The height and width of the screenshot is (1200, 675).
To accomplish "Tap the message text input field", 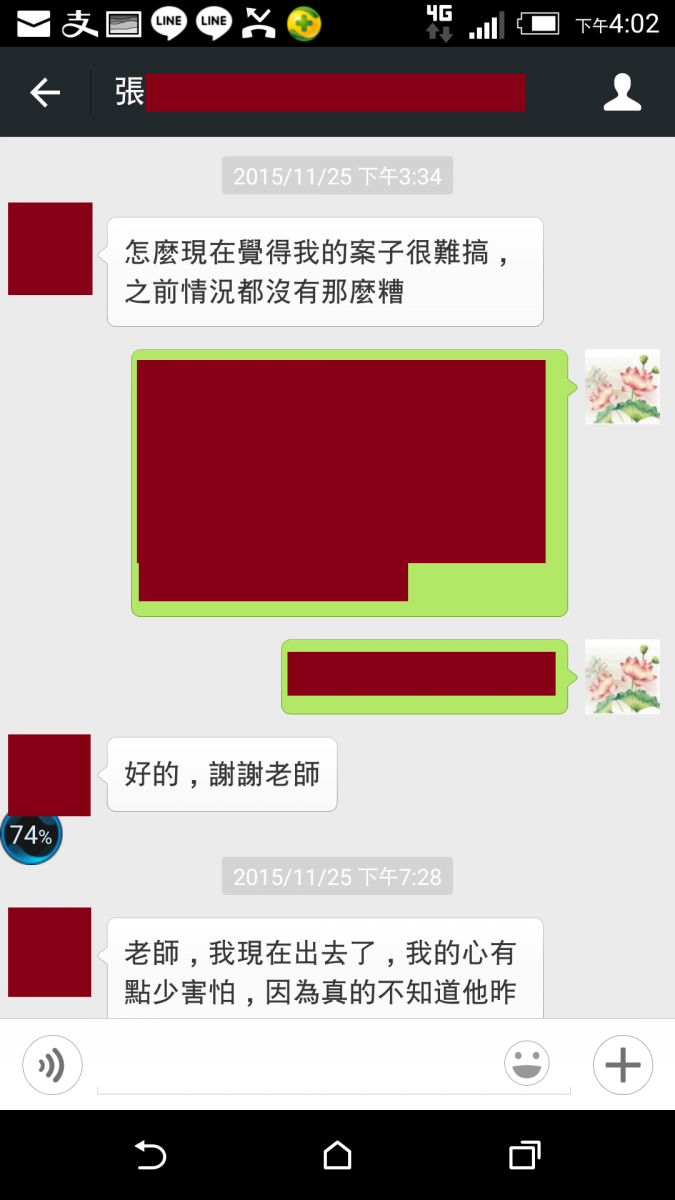I will tap(300, 1066).
